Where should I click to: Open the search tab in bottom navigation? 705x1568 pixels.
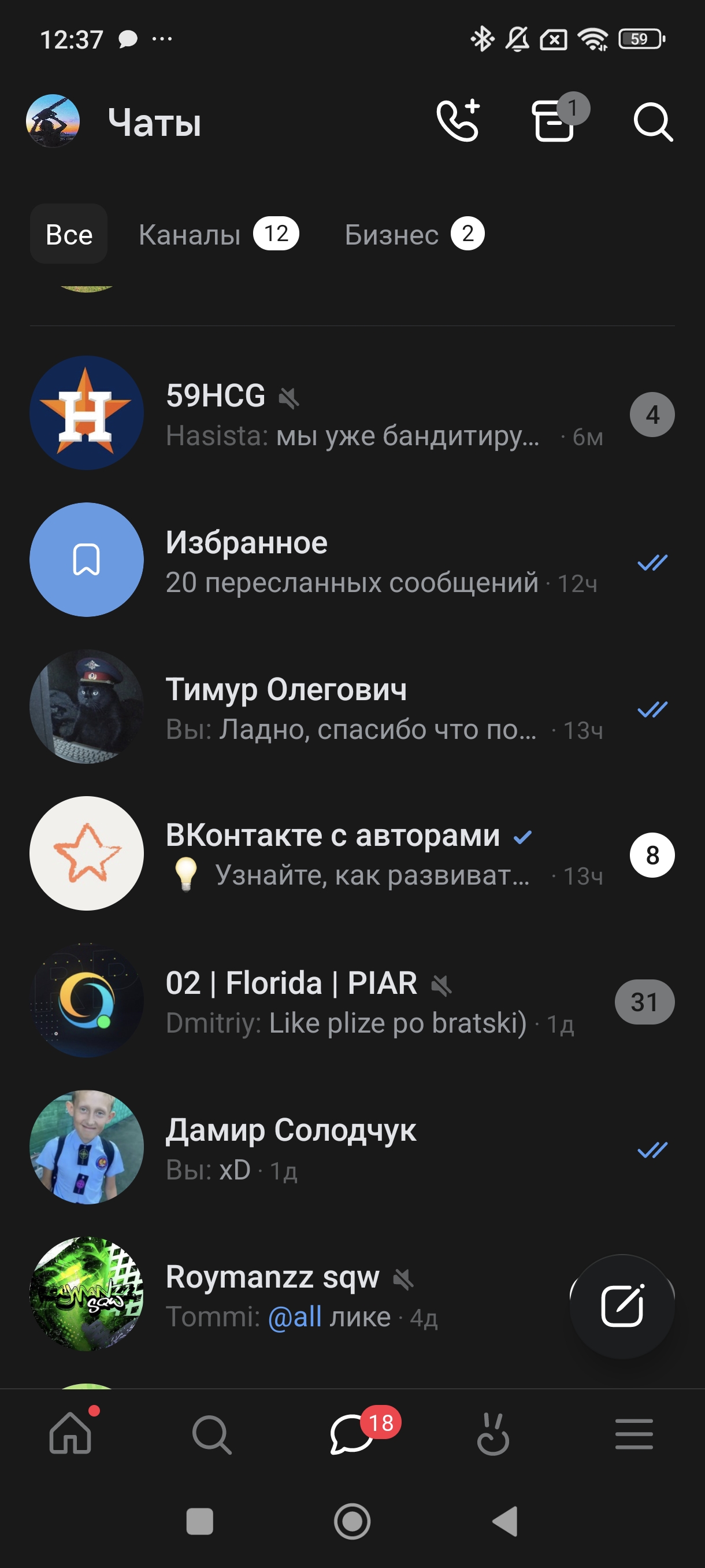pos(211,1434)
